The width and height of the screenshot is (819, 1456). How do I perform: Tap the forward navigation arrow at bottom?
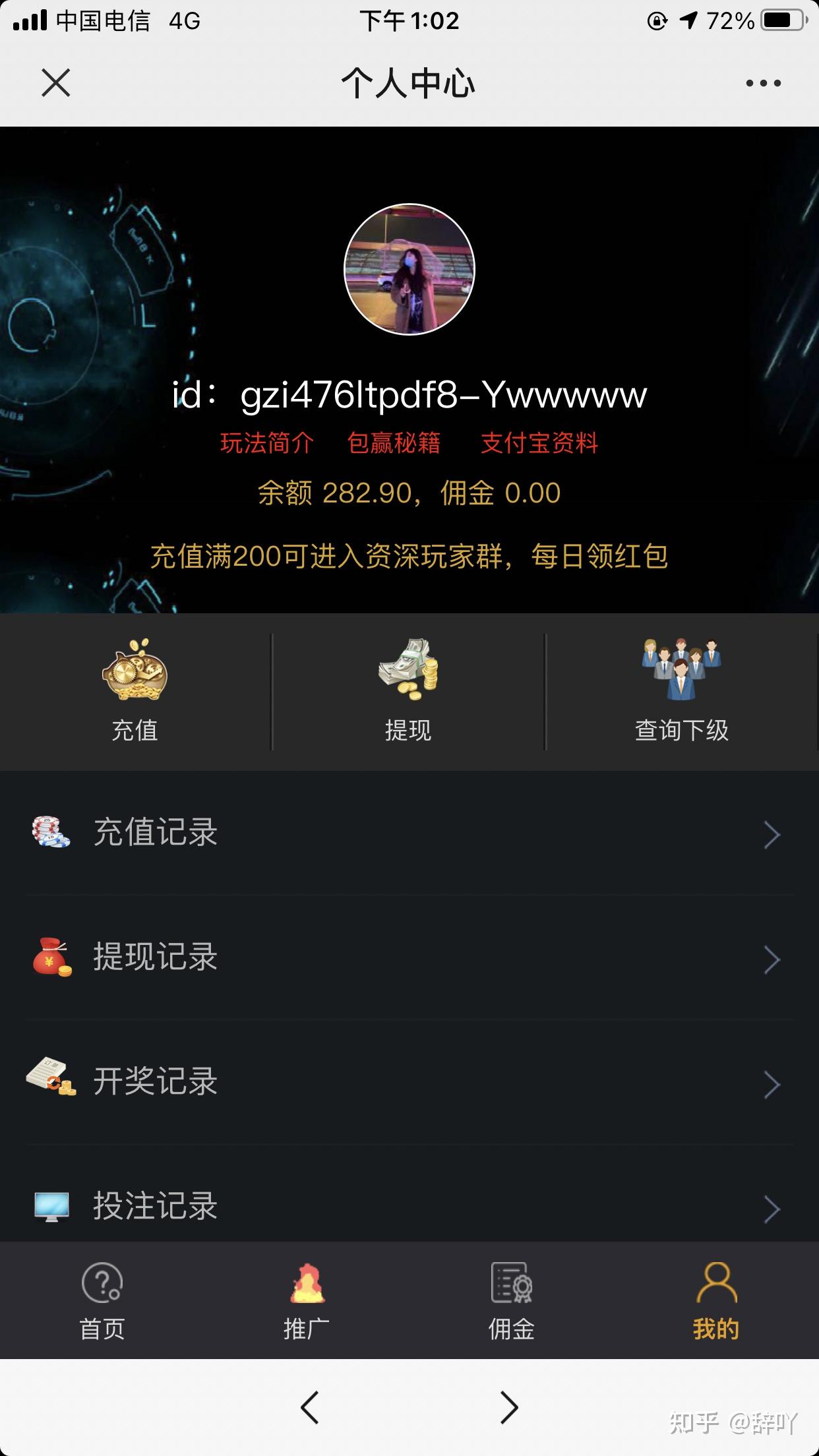508,1408
